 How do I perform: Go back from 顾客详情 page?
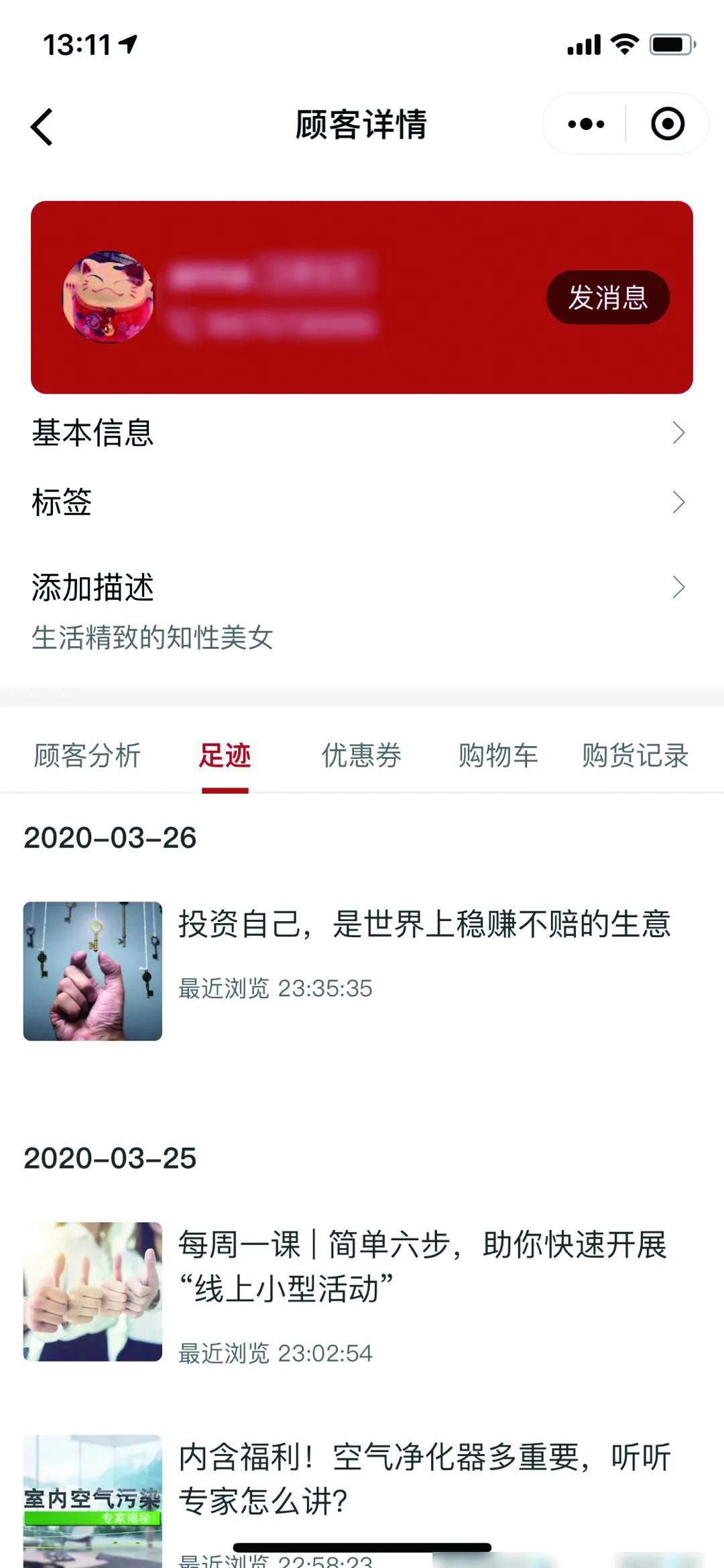click(x=42, y=126)
